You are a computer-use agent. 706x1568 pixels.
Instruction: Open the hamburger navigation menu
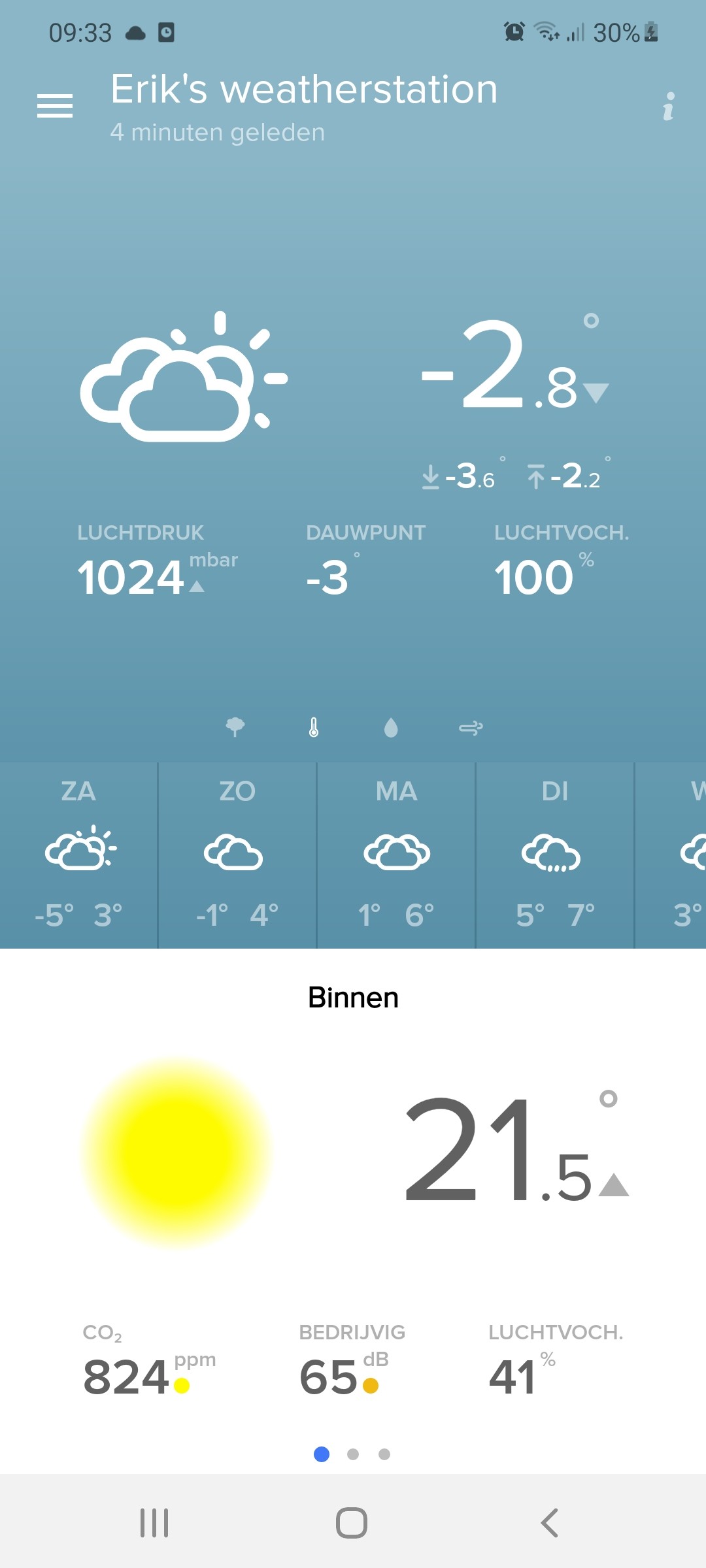point(55,106)
